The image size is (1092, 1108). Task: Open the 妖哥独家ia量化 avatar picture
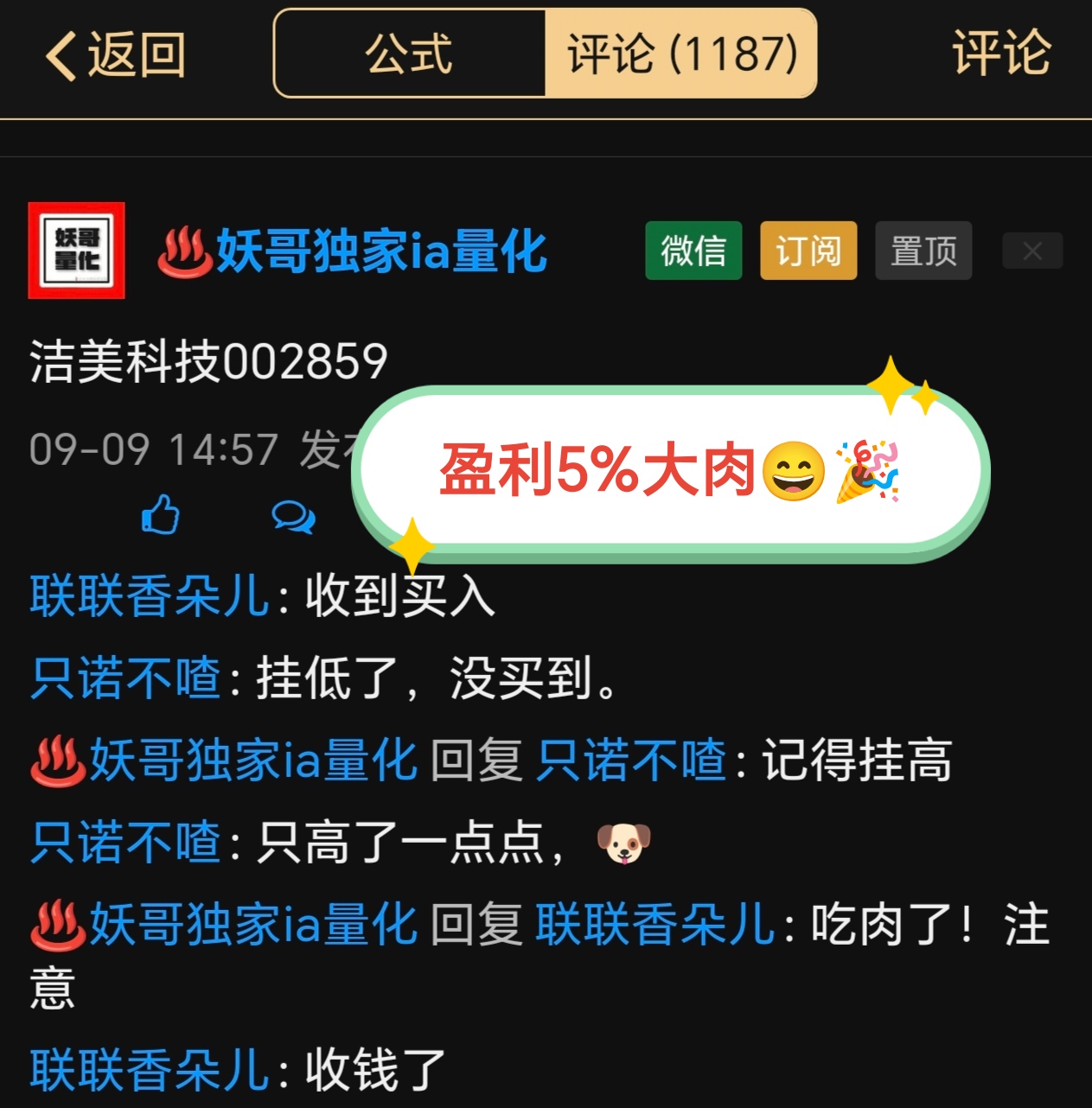(77, 251)
